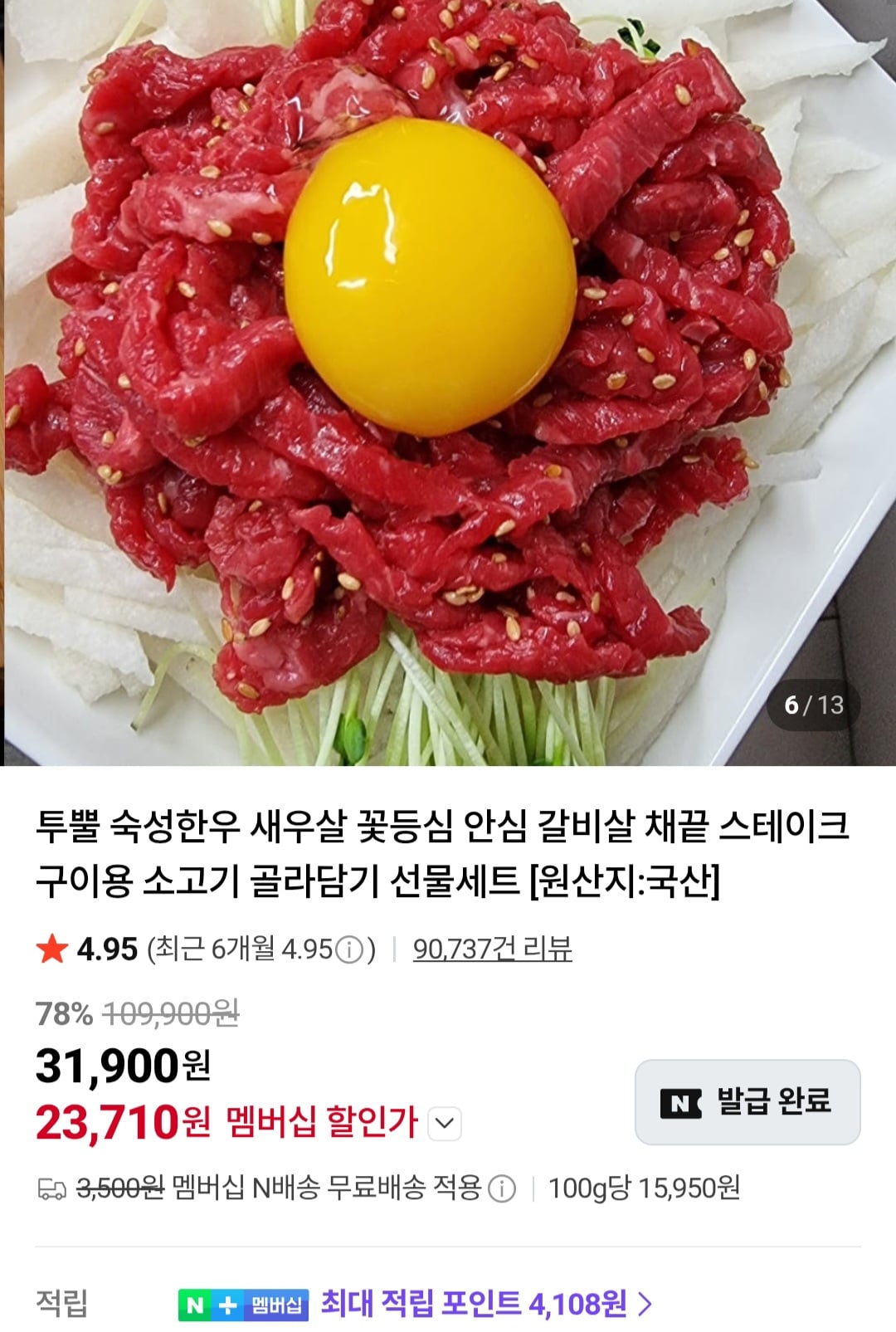
Task: Select the product title text
Action: click(x=448, y=847)
